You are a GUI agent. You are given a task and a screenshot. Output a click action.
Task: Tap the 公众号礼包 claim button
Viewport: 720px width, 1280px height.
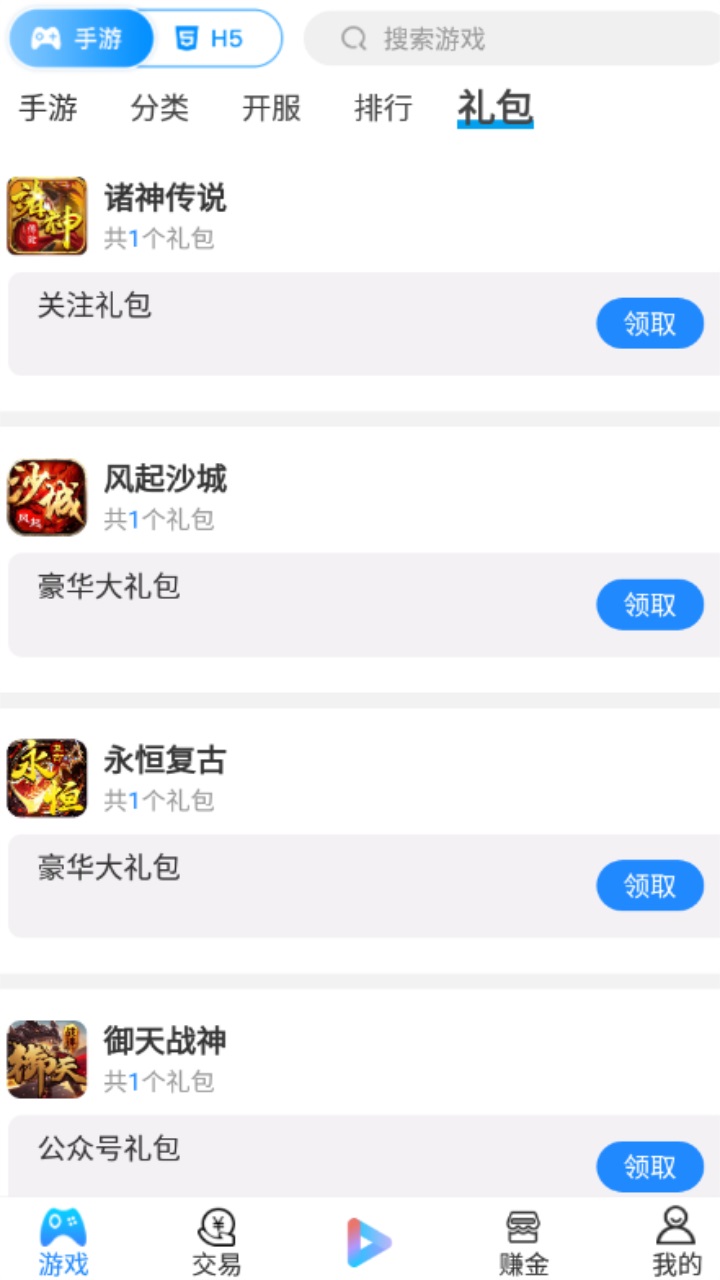pos(649,1166)
